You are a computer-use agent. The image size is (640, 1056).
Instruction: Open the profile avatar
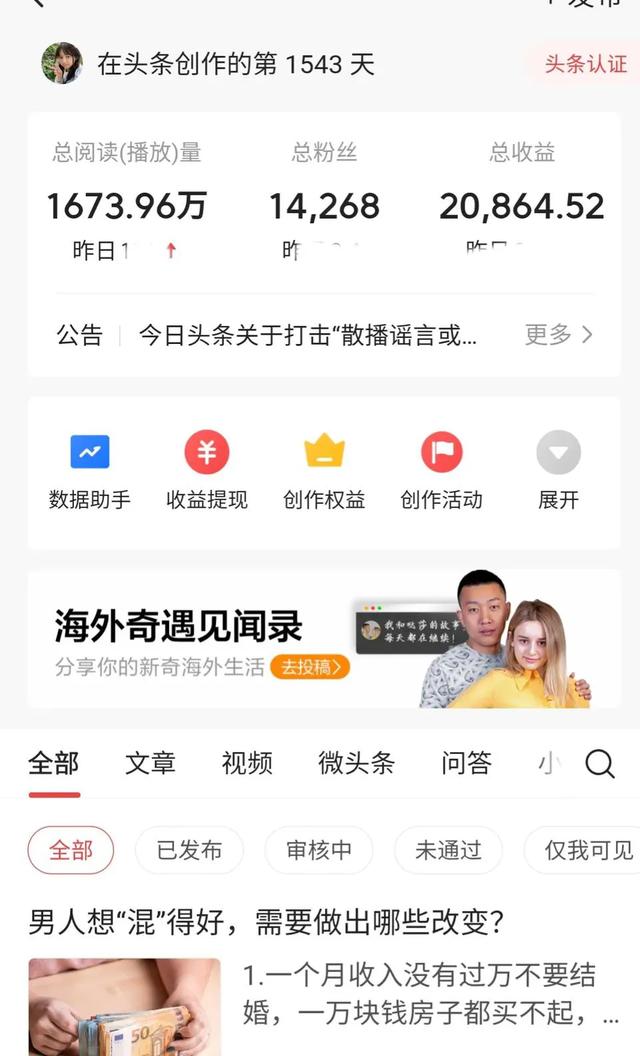pyautogui.click(x=62, y=64)
